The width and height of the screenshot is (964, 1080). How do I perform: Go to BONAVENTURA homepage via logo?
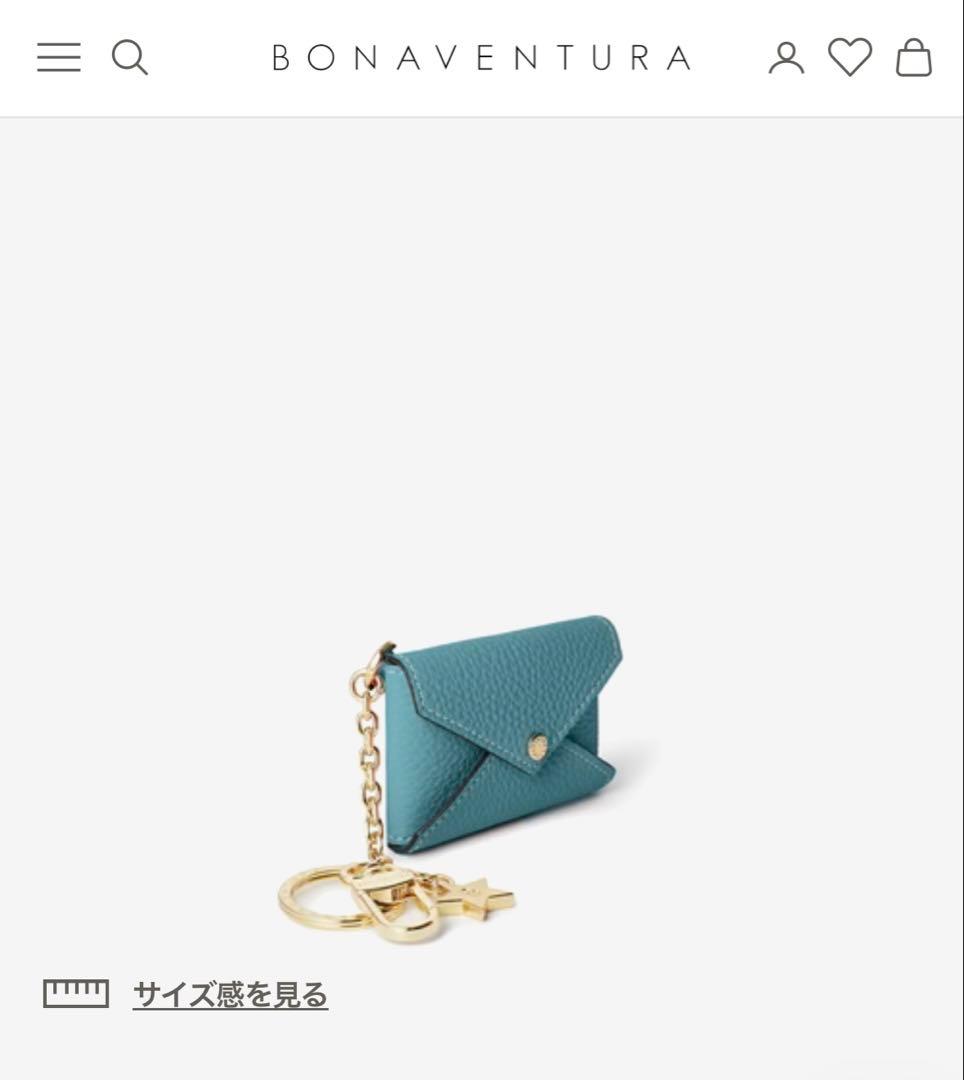(x=481, y=58)
